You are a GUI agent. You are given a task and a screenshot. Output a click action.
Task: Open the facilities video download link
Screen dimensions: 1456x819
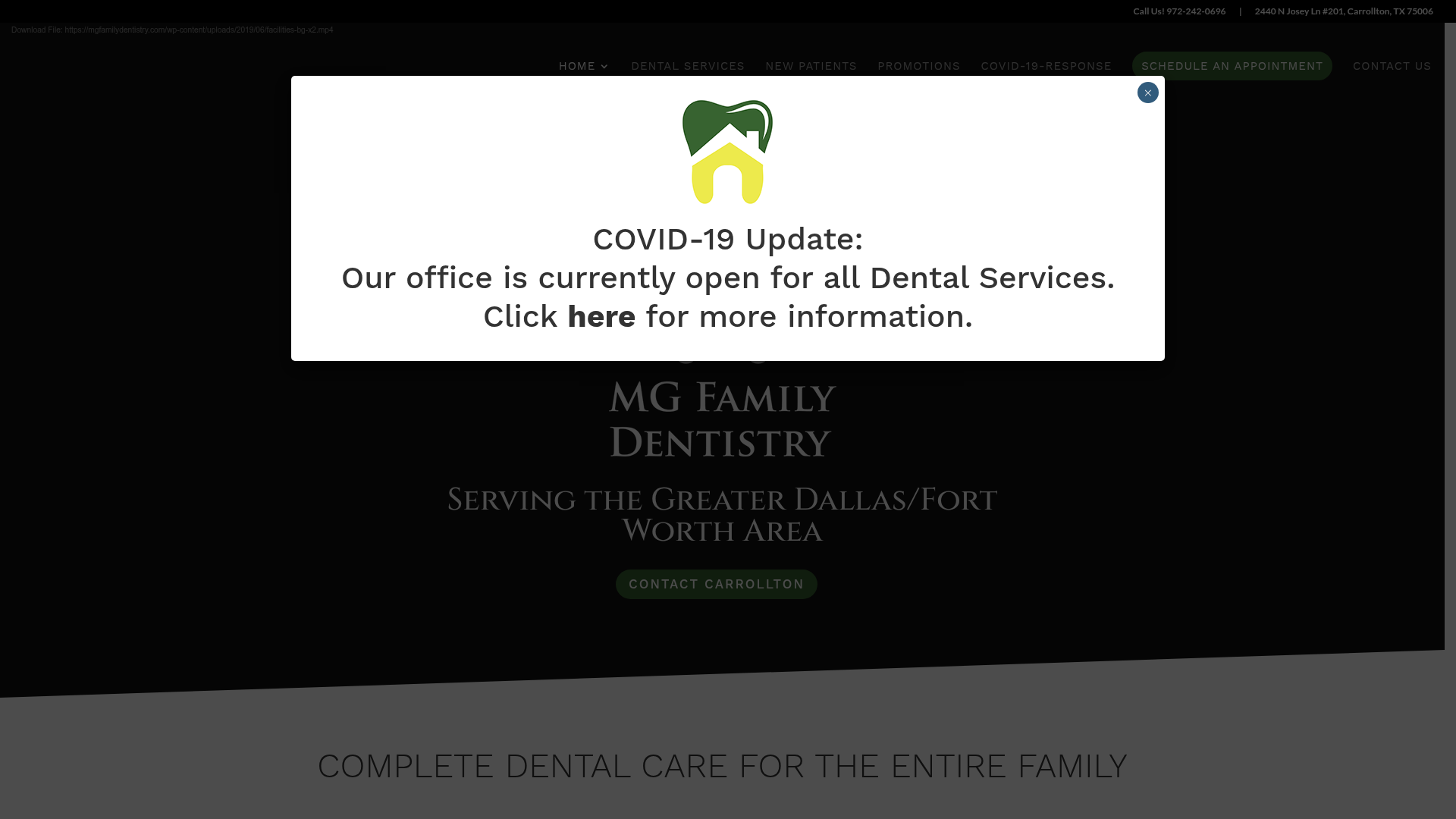pos(199,30)
